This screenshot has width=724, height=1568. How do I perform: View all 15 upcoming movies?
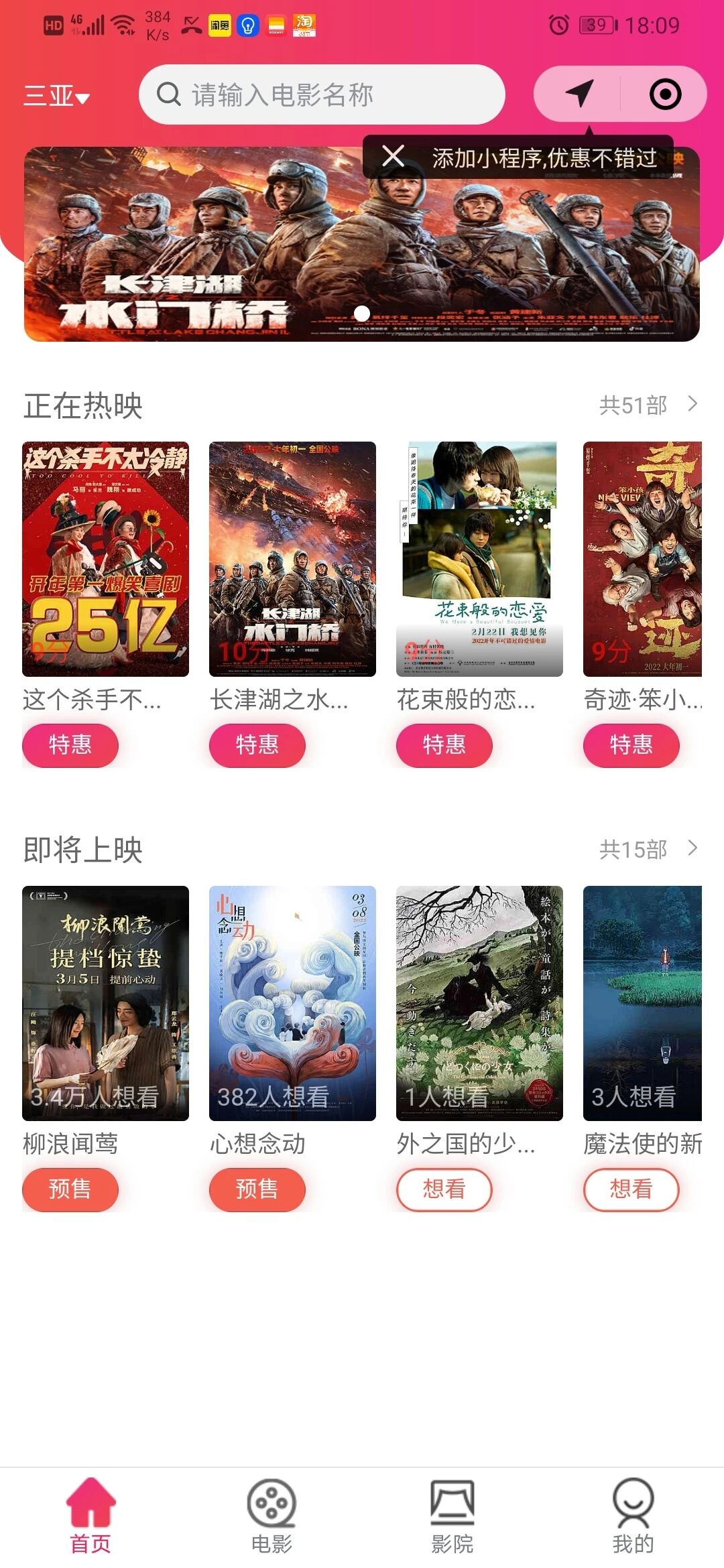point(648,849)
